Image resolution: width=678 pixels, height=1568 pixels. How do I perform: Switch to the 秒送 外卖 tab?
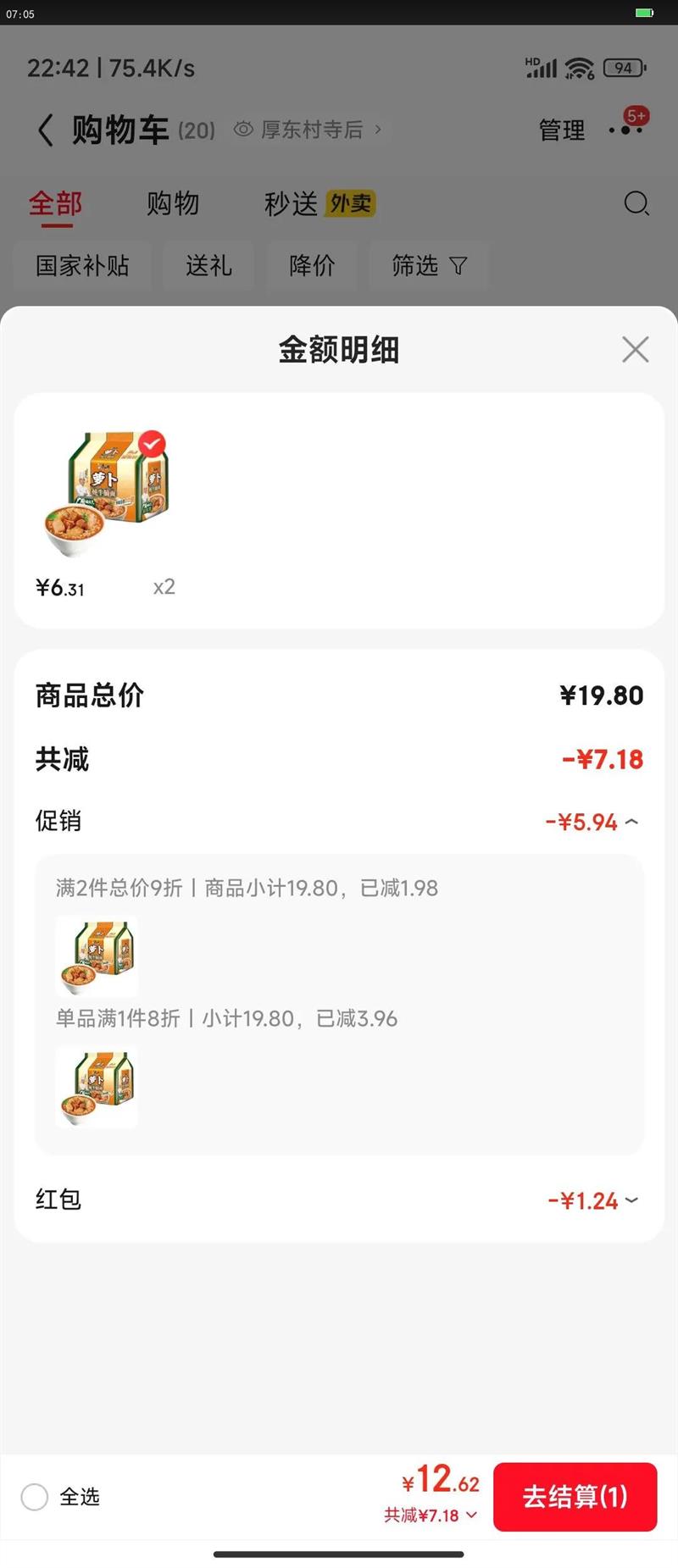(319, 203)
